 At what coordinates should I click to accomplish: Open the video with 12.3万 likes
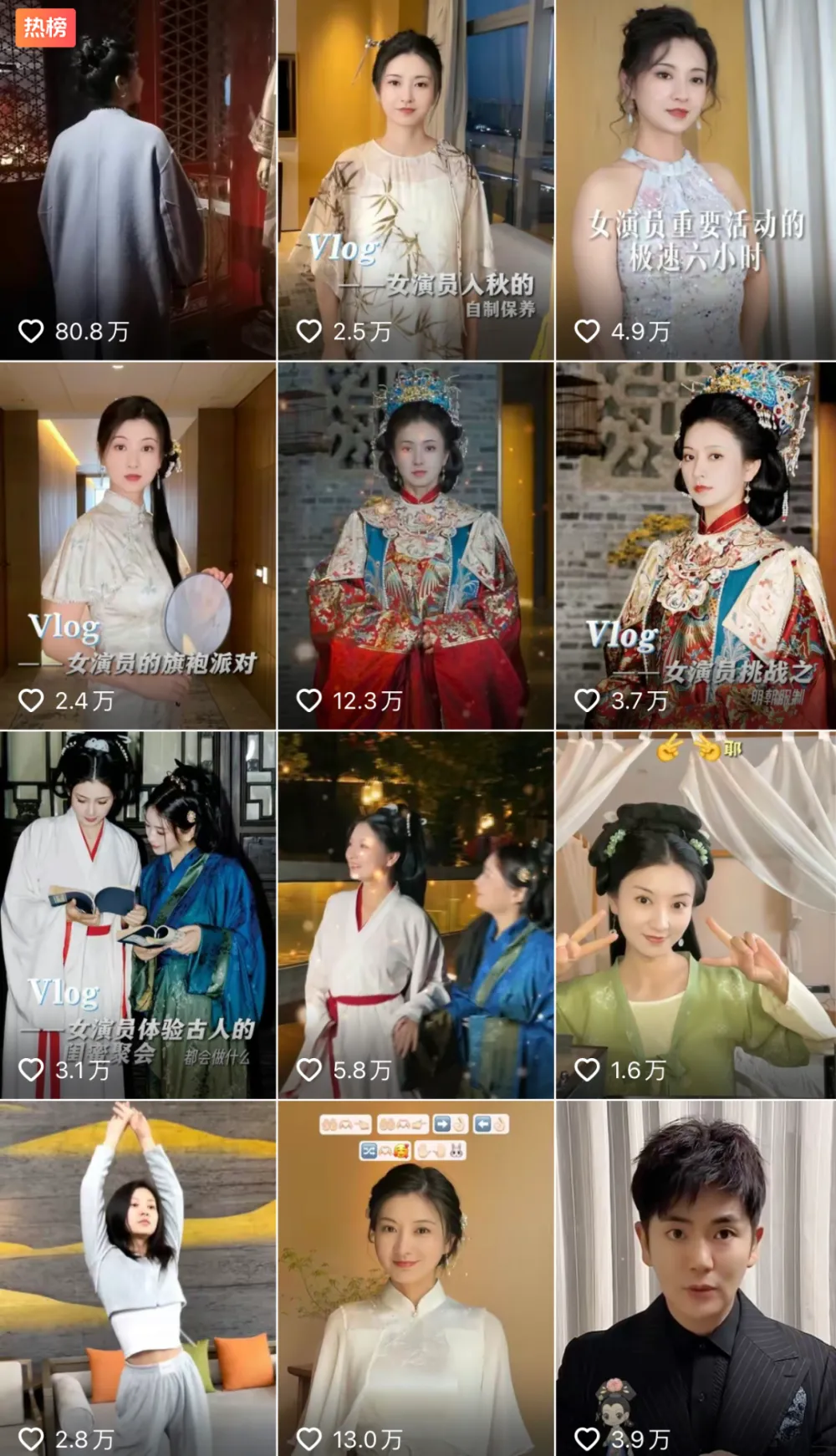[x=415, y=545]
